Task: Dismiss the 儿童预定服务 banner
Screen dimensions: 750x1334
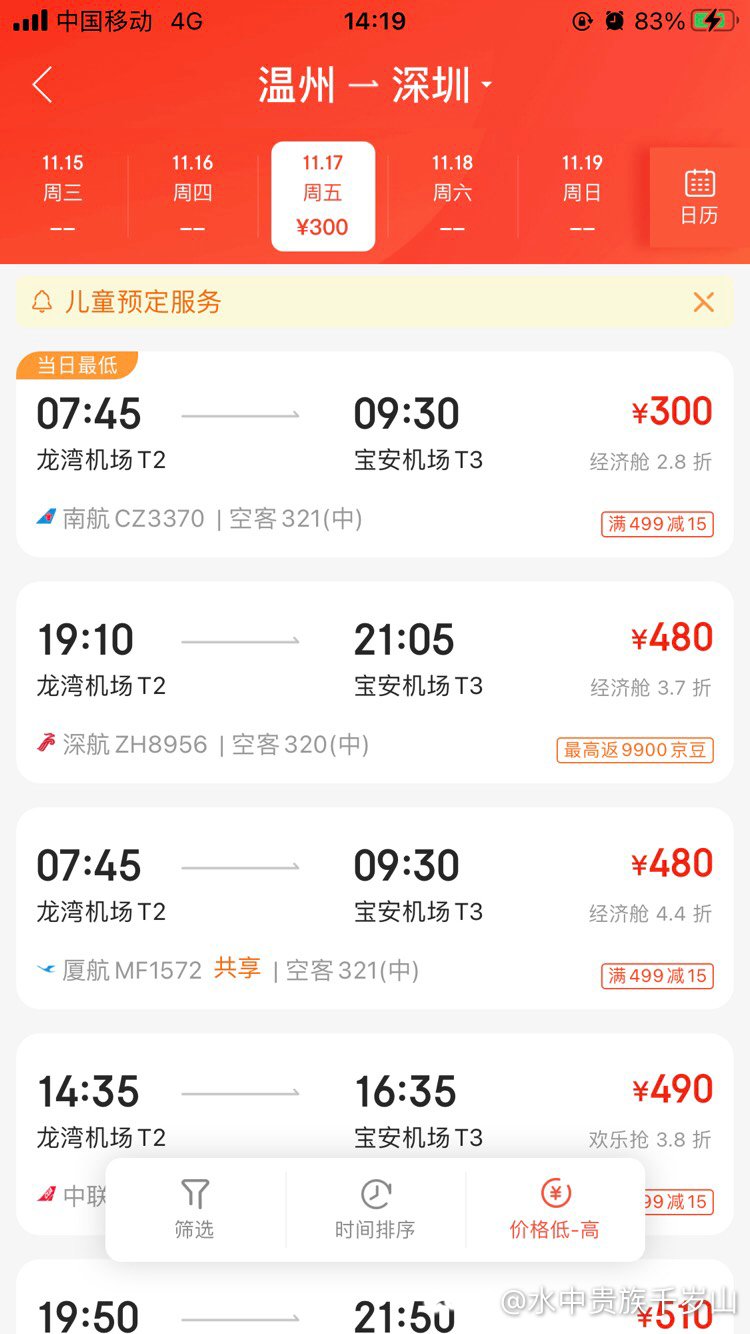Action: point(704,302)
